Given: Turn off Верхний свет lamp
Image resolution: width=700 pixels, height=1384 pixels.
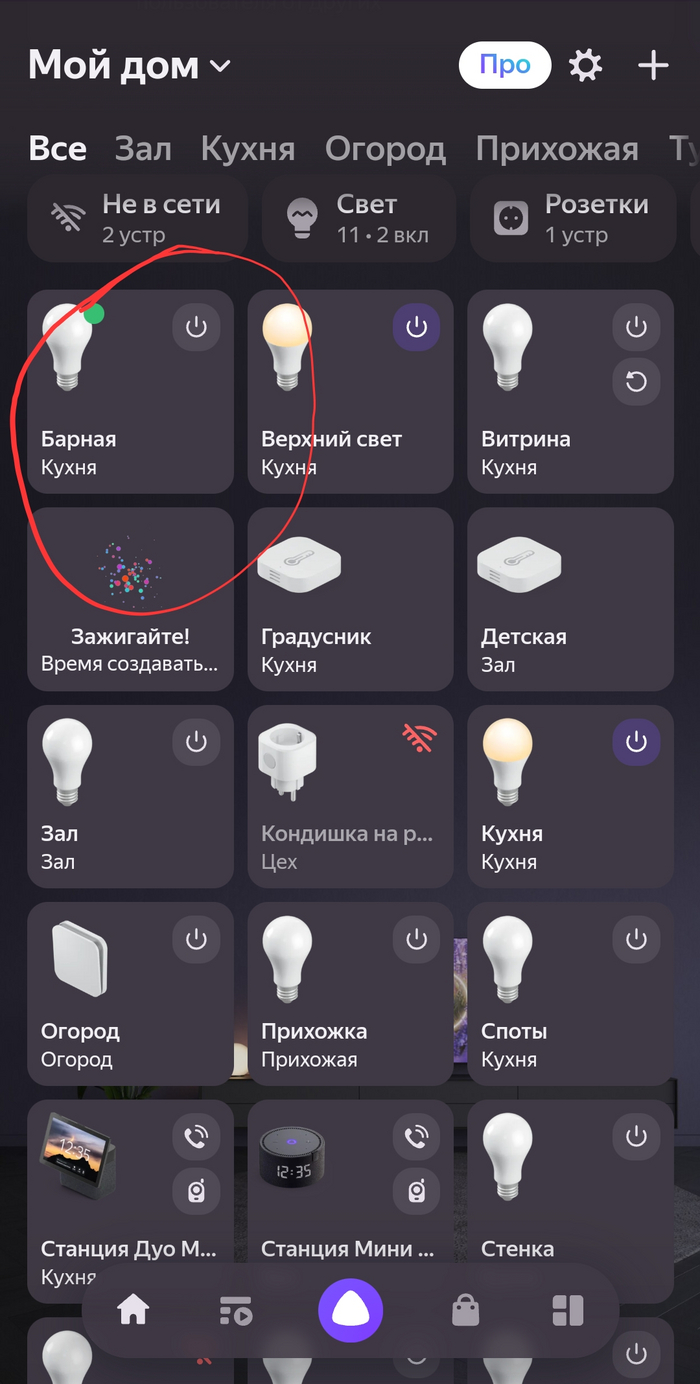Looking at the screenshot, I should (x=416, y=328).
